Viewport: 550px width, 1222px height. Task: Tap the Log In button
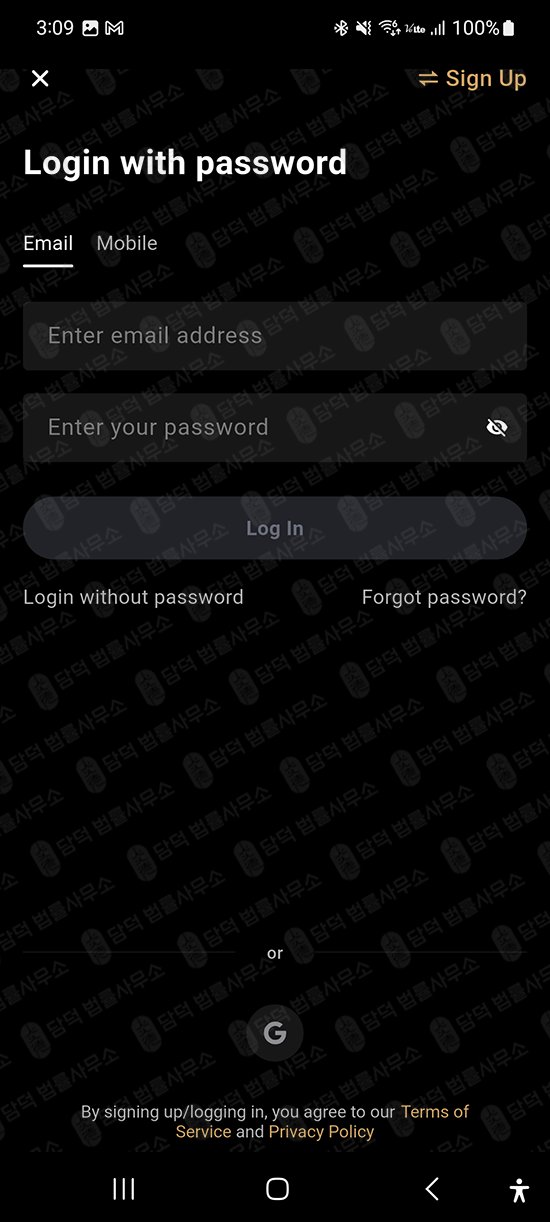(x=275, y=528)
